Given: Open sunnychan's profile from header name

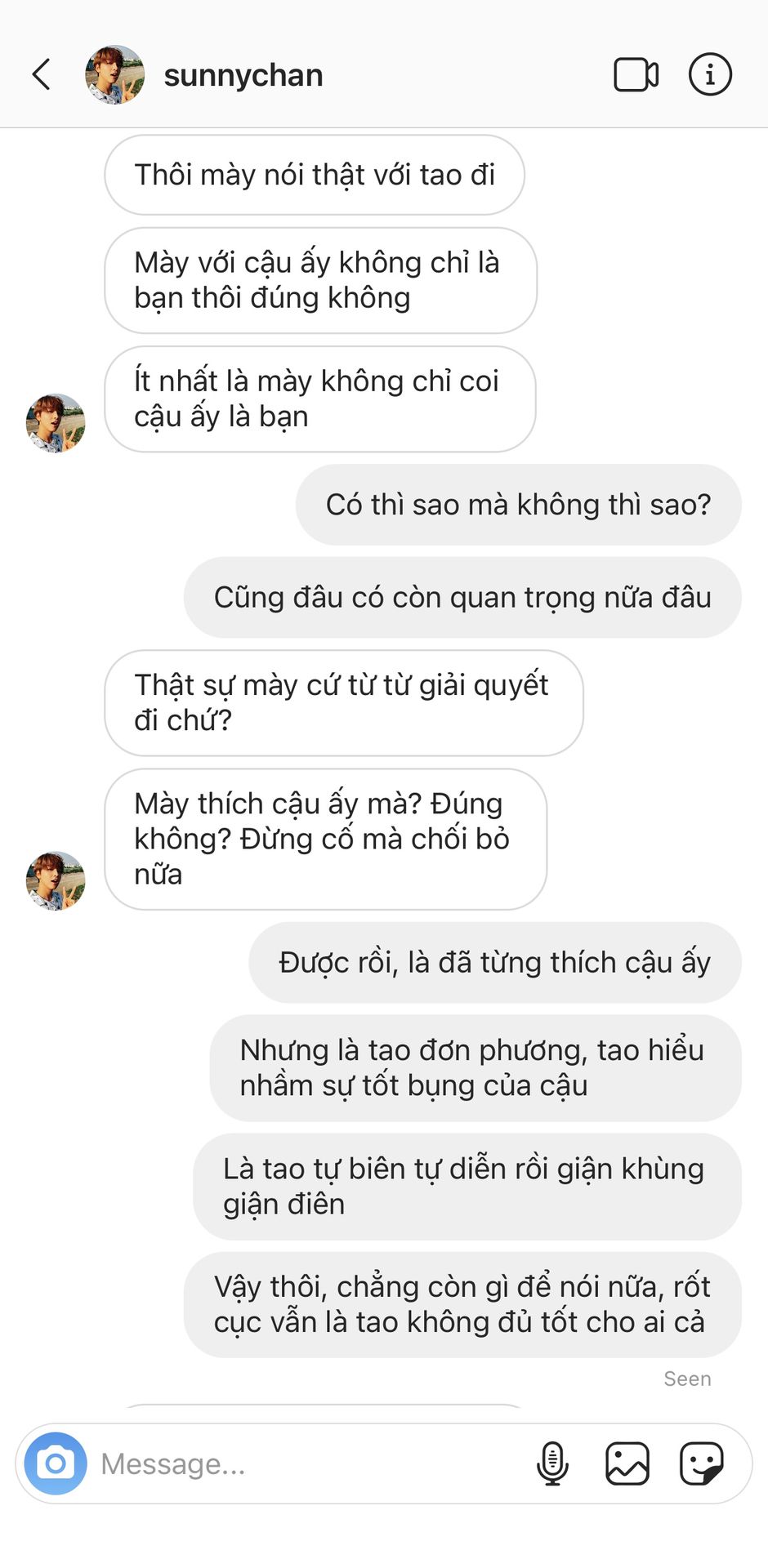Looking at the screenshot, I should (243, 75).
